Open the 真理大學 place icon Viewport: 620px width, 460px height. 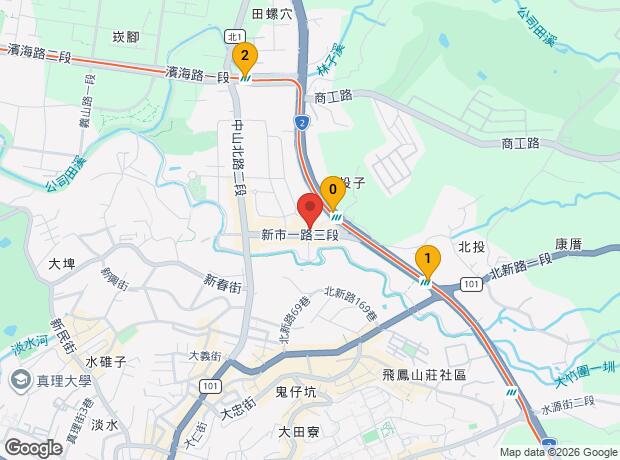coord(20,380)
